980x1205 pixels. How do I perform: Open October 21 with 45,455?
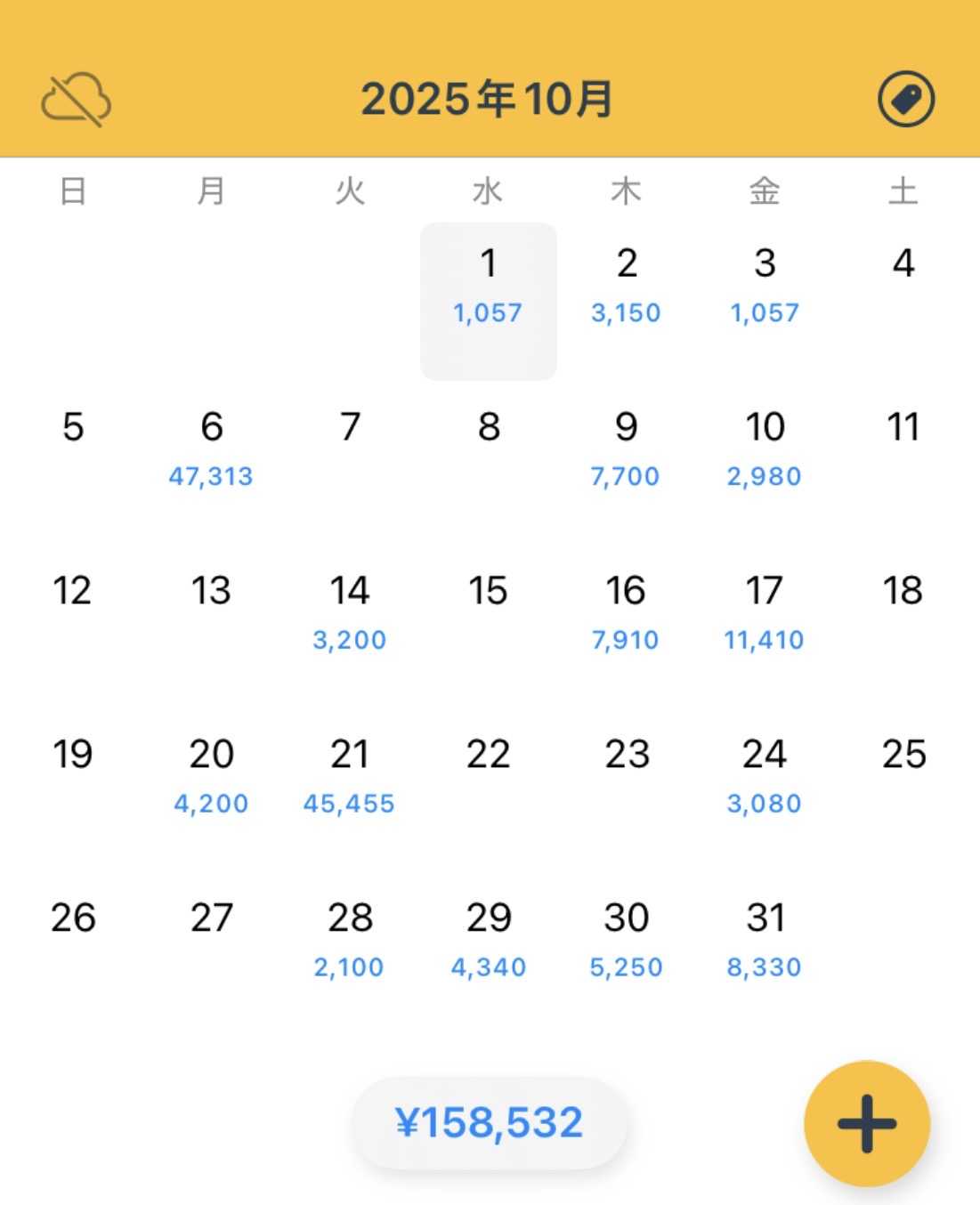[x=349, y=776]
